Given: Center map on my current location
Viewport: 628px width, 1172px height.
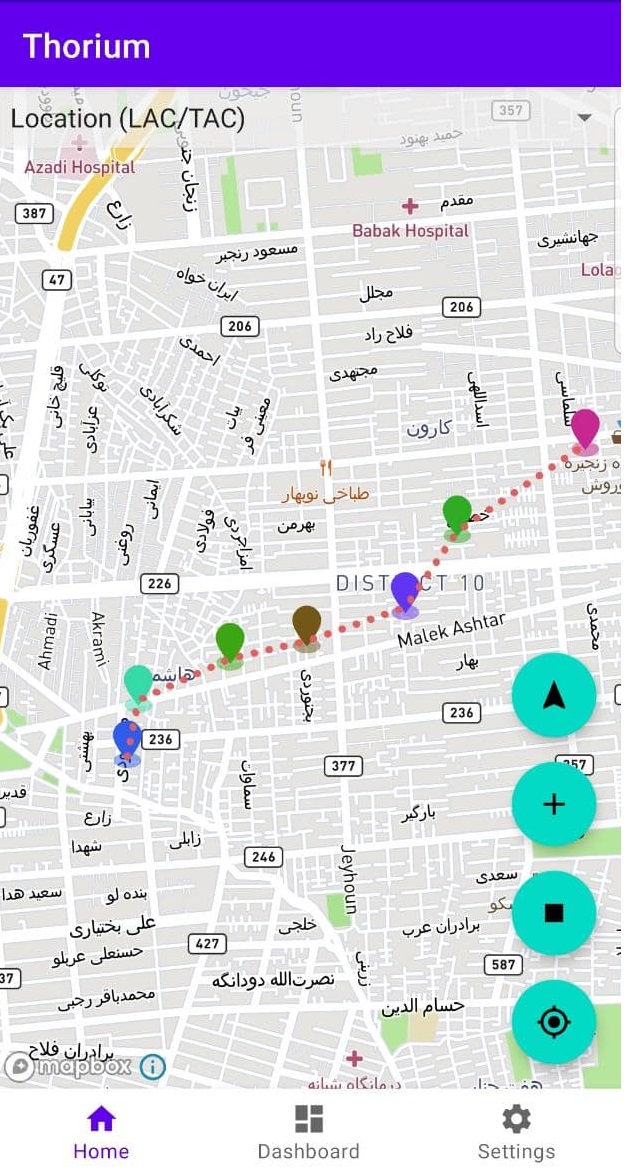Looking at the screenshot, I should 554,1021.
